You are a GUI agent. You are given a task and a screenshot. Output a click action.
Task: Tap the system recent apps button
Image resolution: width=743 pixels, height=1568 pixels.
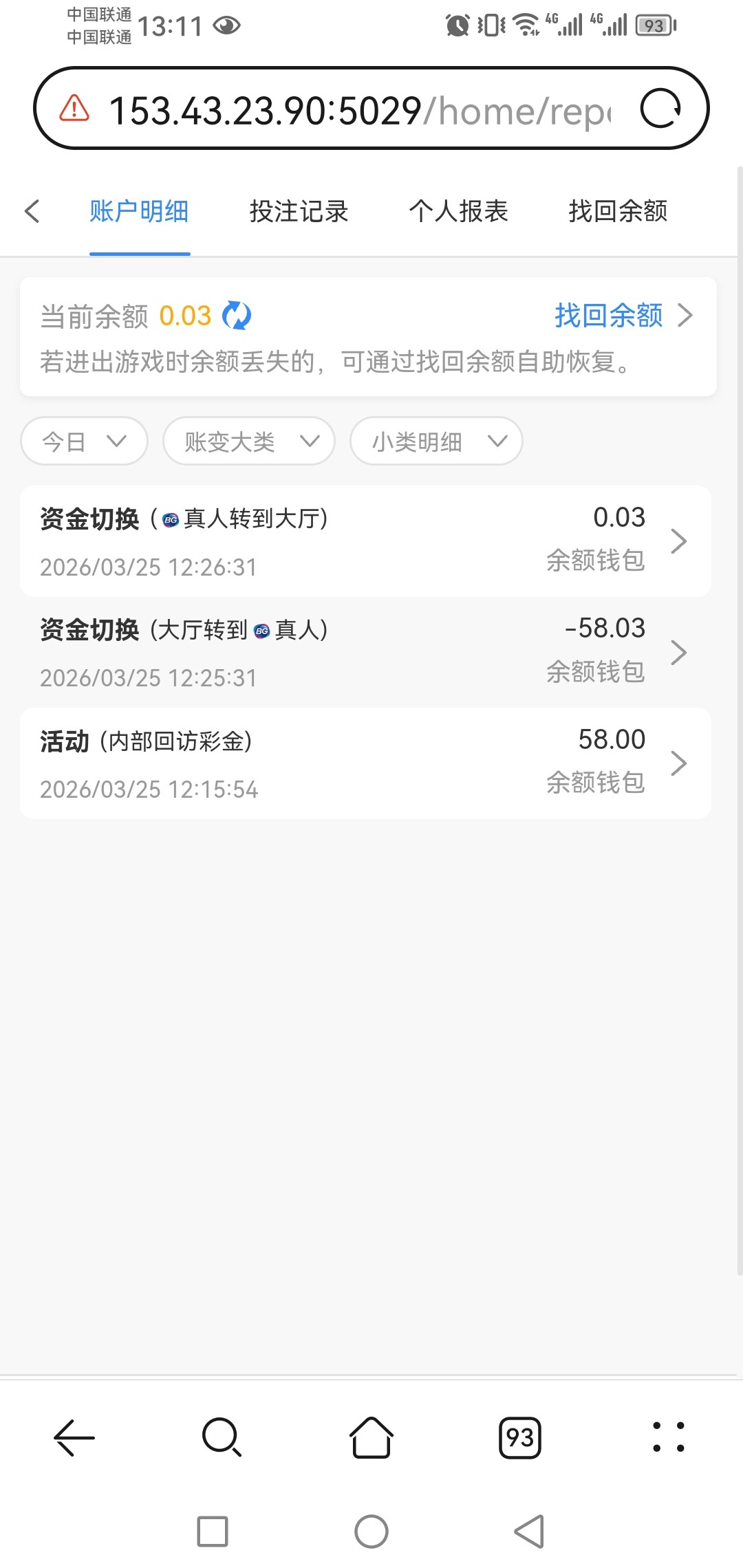[213, 1532]
